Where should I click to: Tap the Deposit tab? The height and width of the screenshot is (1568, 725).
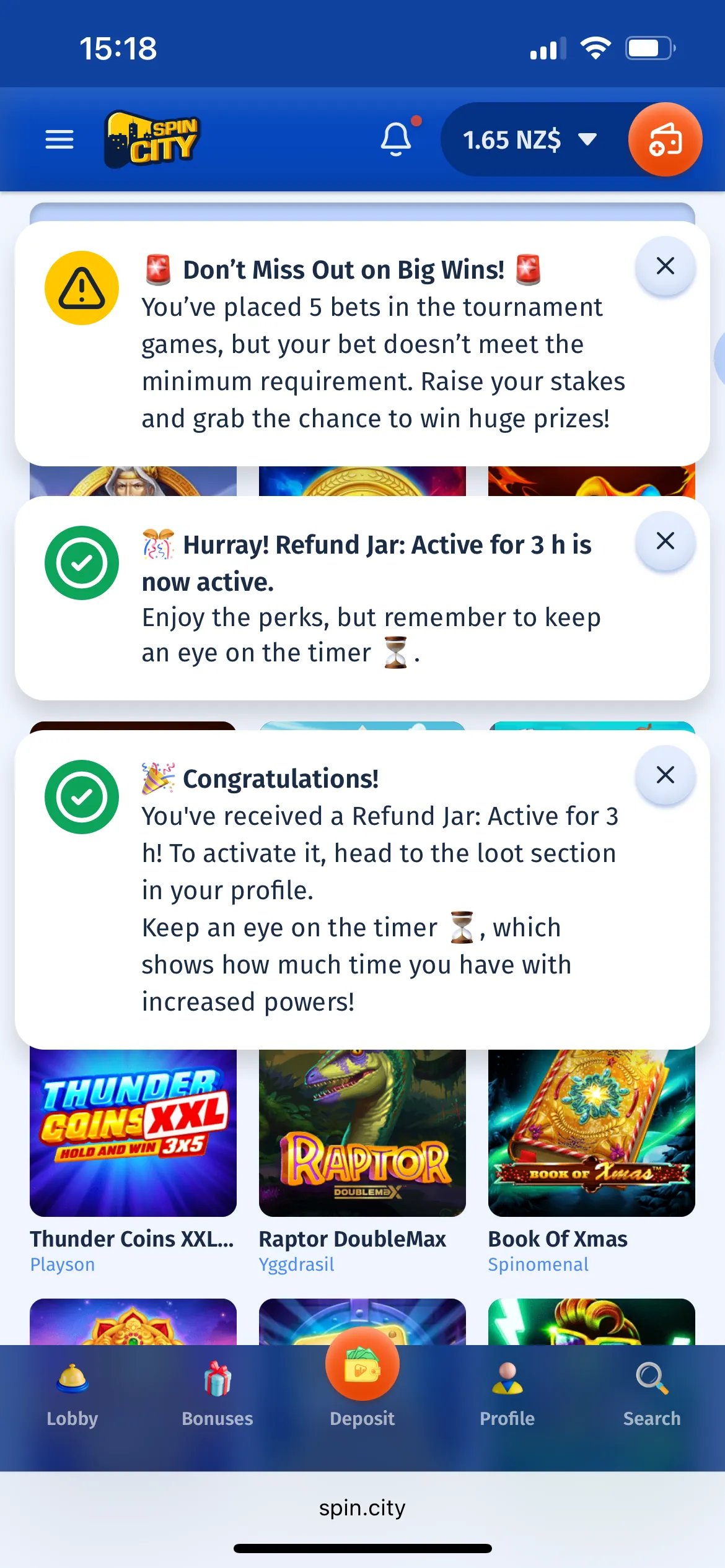click(362, 1381)
